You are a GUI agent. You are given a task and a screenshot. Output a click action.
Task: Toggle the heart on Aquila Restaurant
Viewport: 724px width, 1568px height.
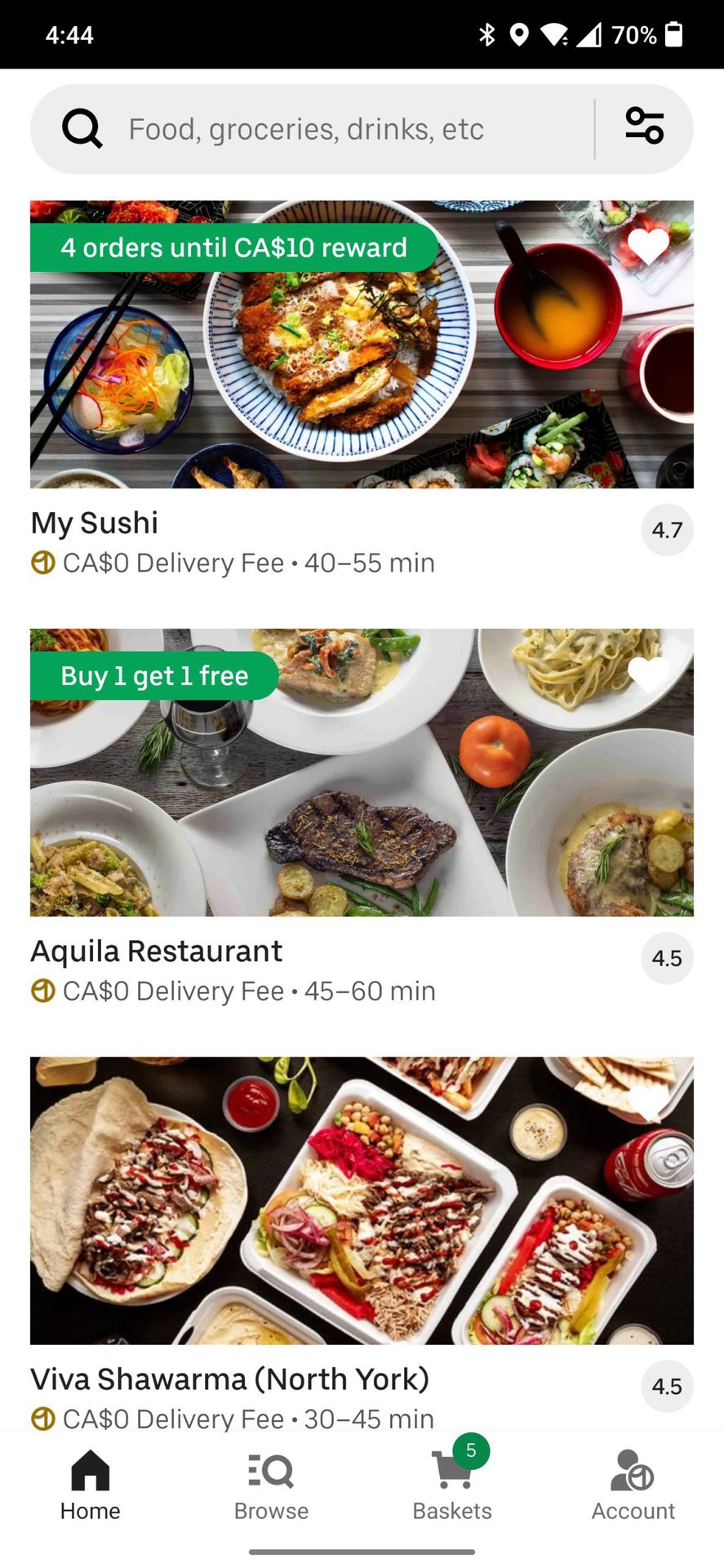648,675
